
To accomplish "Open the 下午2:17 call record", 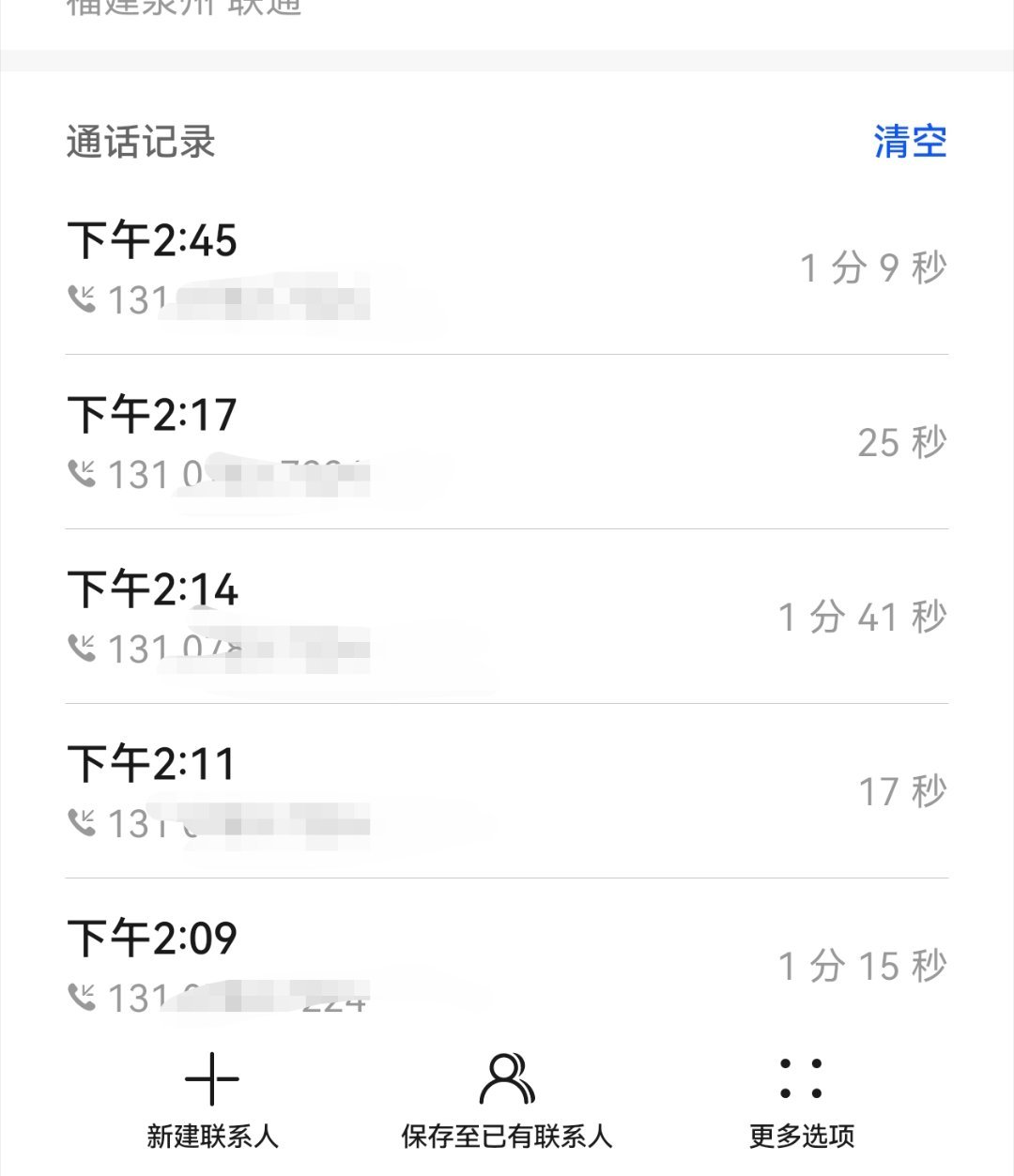I will 507,442.
